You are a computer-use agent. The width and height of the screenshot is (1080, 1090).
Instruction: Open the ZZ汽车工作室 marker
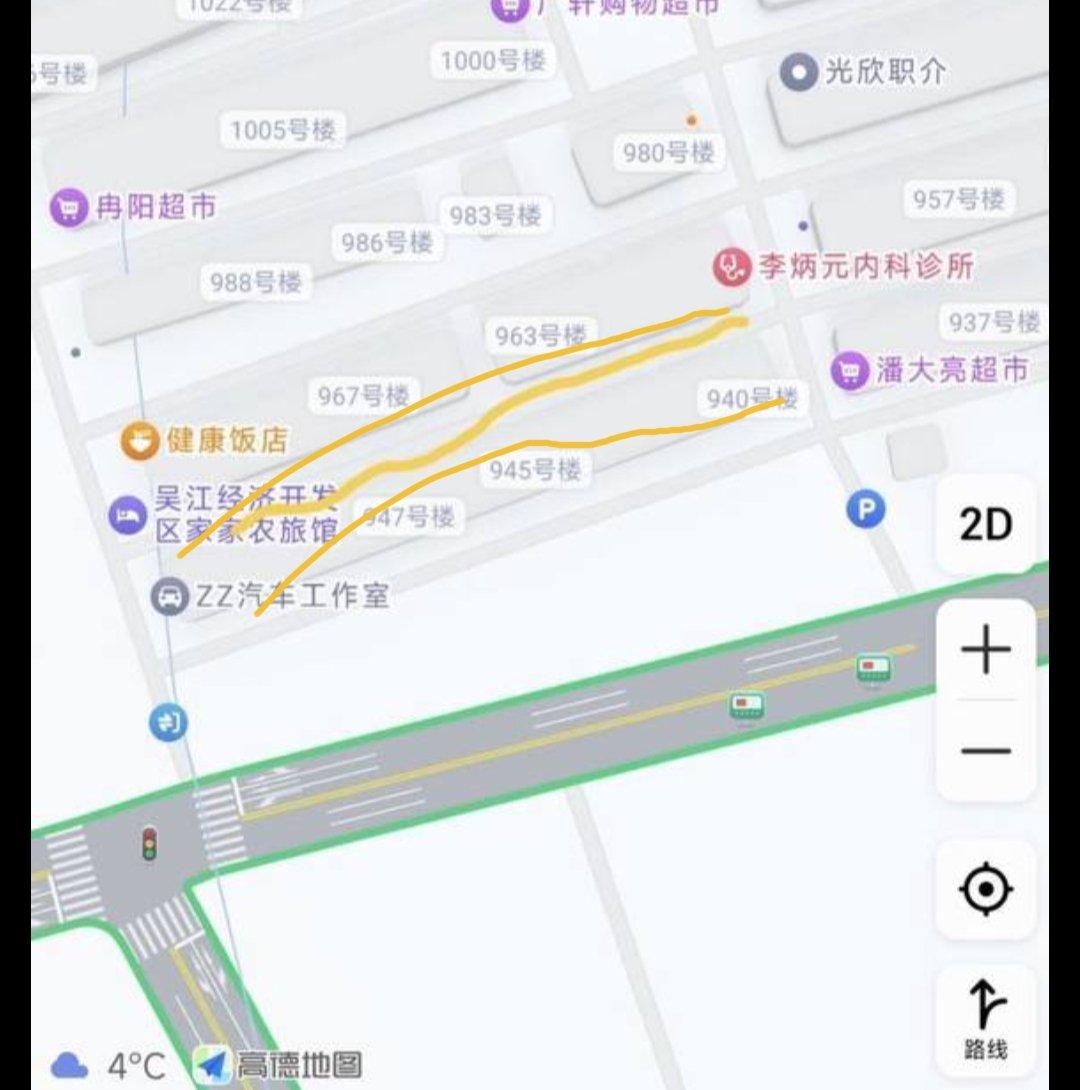(171, 597)
